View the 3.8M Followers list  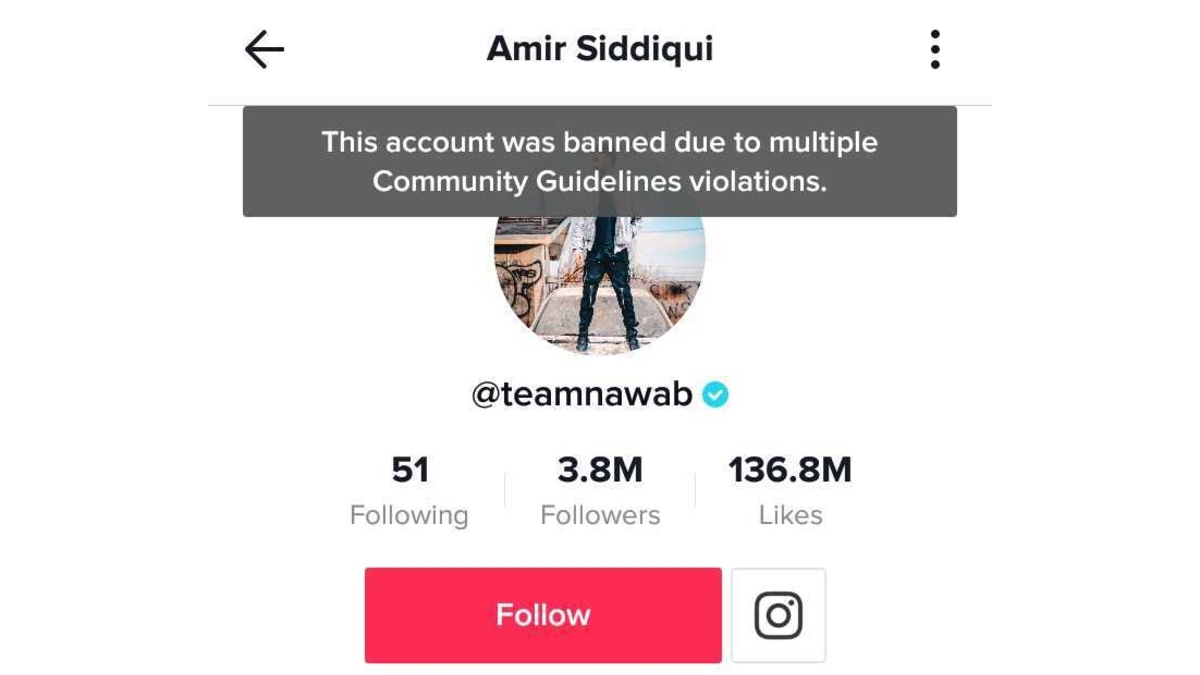600,490
